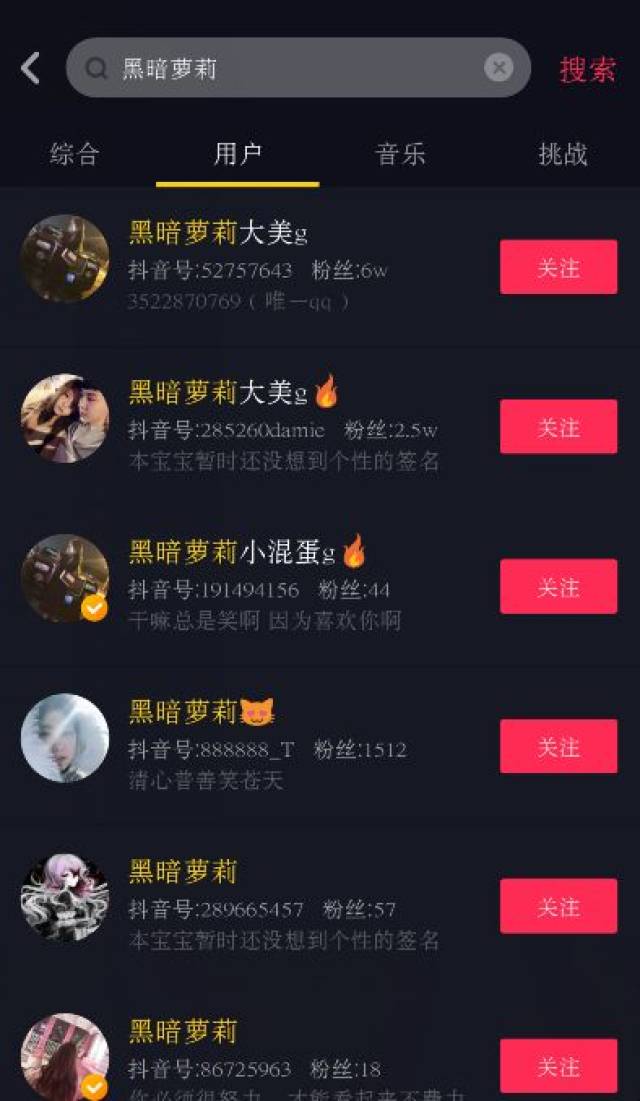Follow the user with 抖音号 888888_T
640x1101 pixels.
558,747
